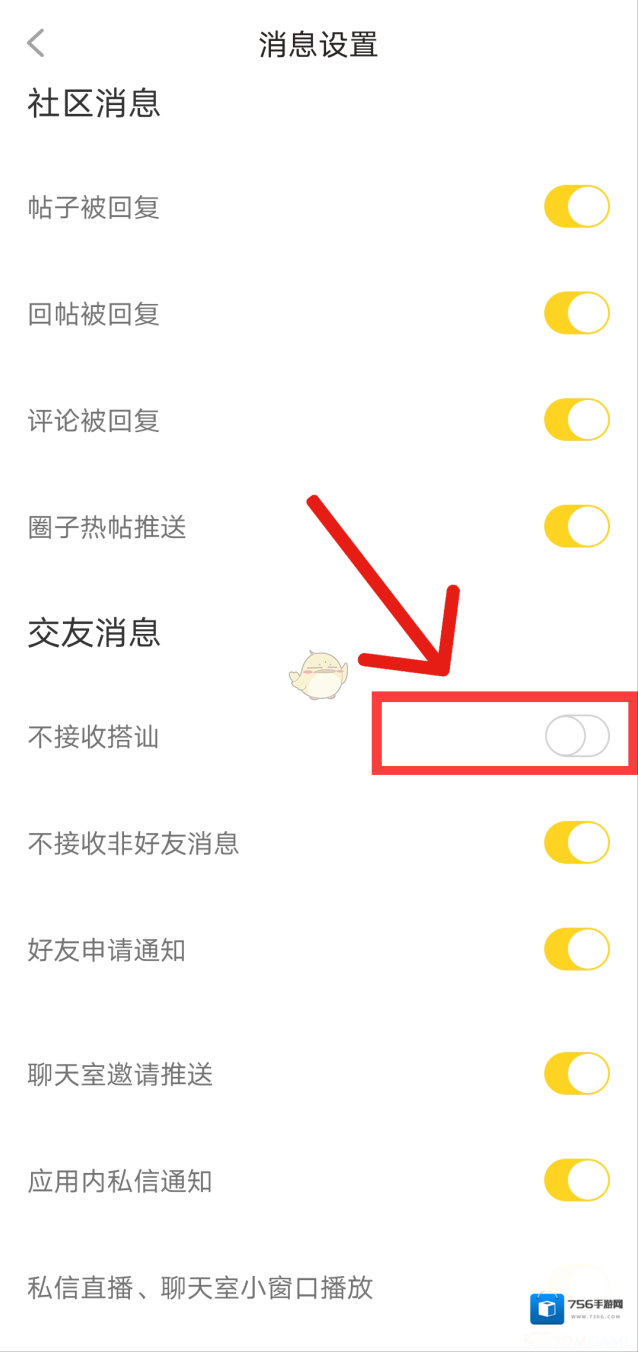Disable 好友申请通知
The width and height of the screenshot is (638, 1352).
576,949
